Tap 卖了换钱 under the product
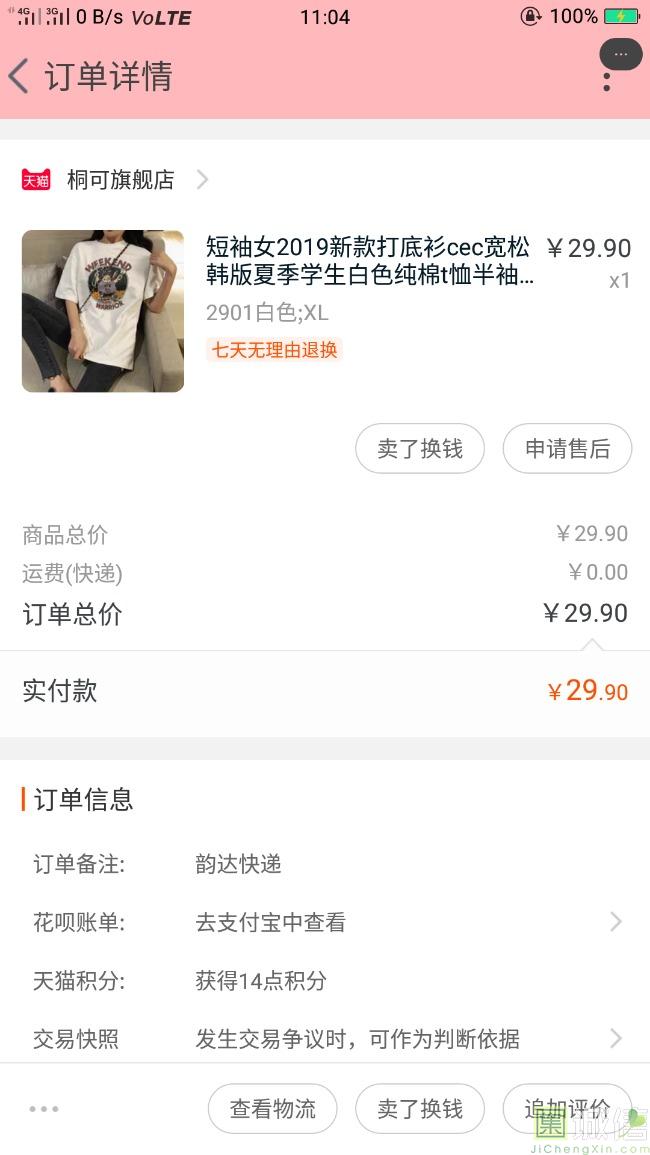Image resolution: width=650 pixels, height=1155 pixels. pyautogui.click(x=420, y=449)
